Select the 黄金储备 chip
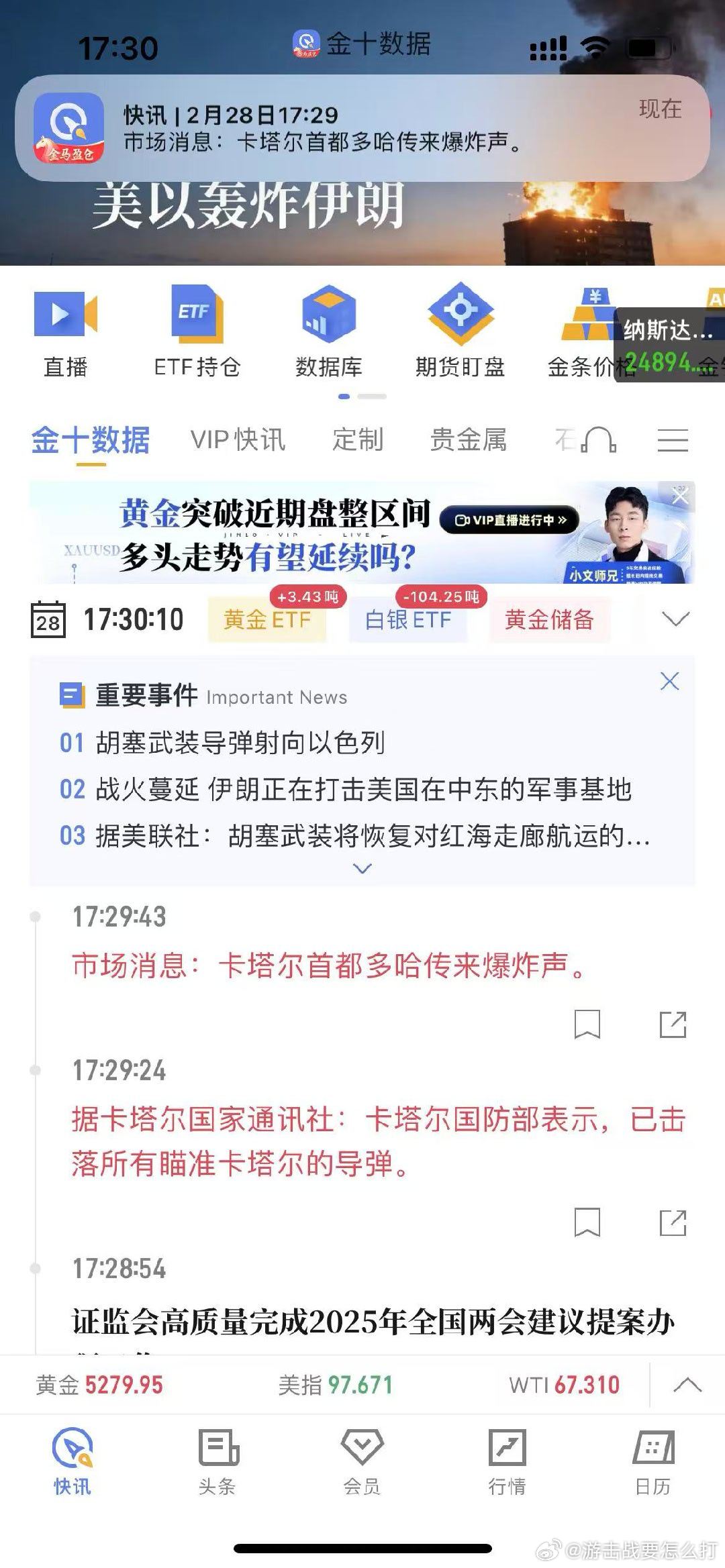The height and width of the screenshot is (1568, 725). tap(549, 619)
